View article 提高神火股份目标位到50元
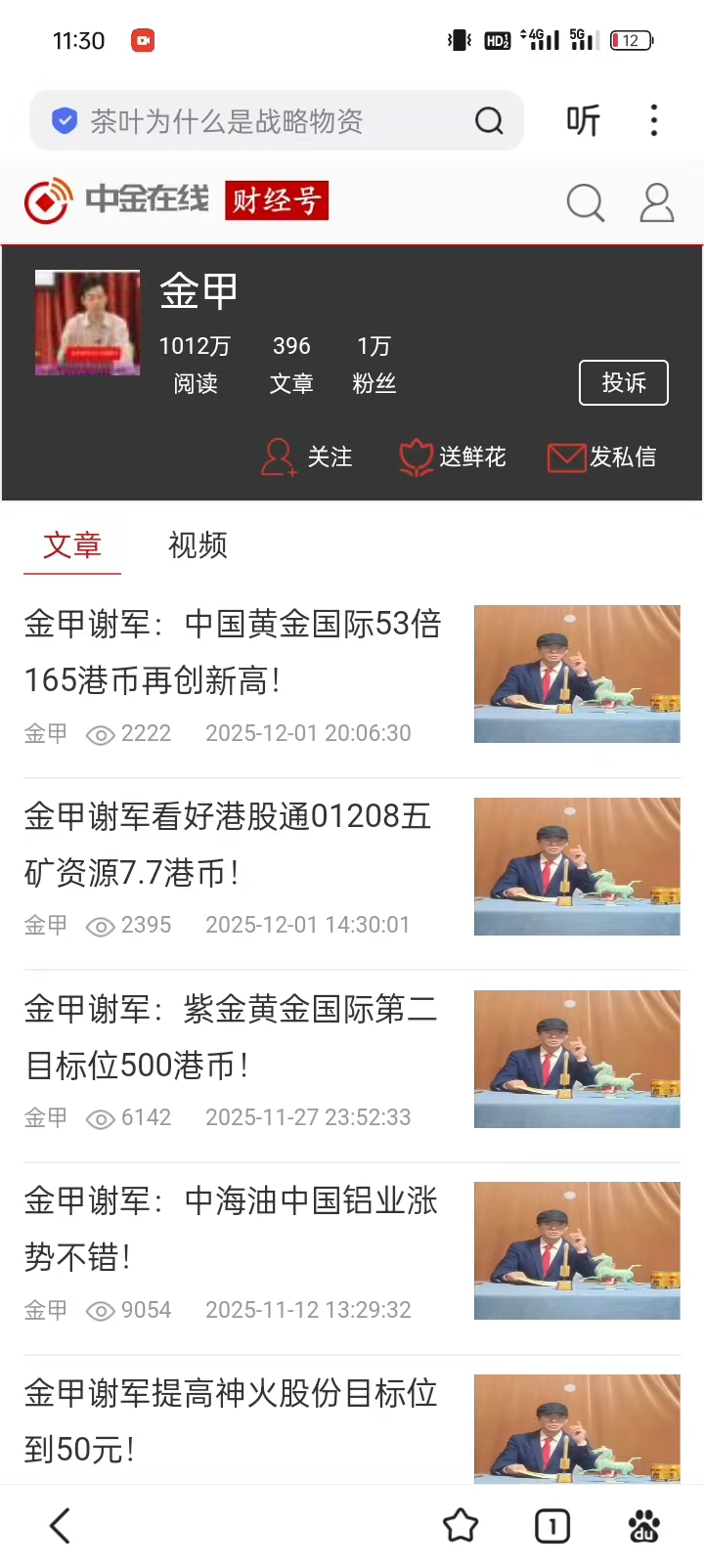The width and height of the screenshot is (704, 1568). click(x=231, y=1420)
